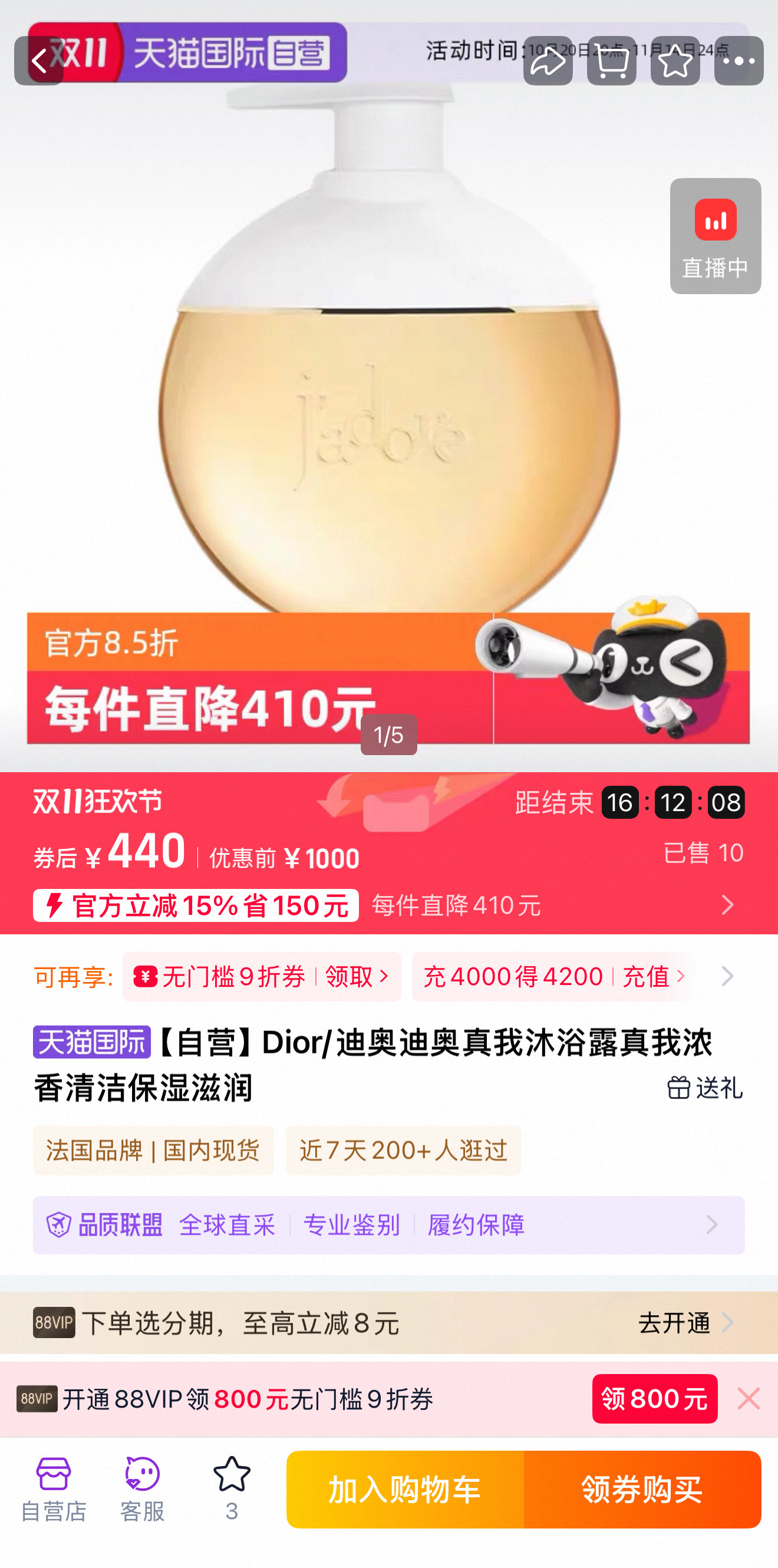Open the 直播中 live stream badge
The width and height of the screenshot is (778, 1568).
(x=716, y=236)
